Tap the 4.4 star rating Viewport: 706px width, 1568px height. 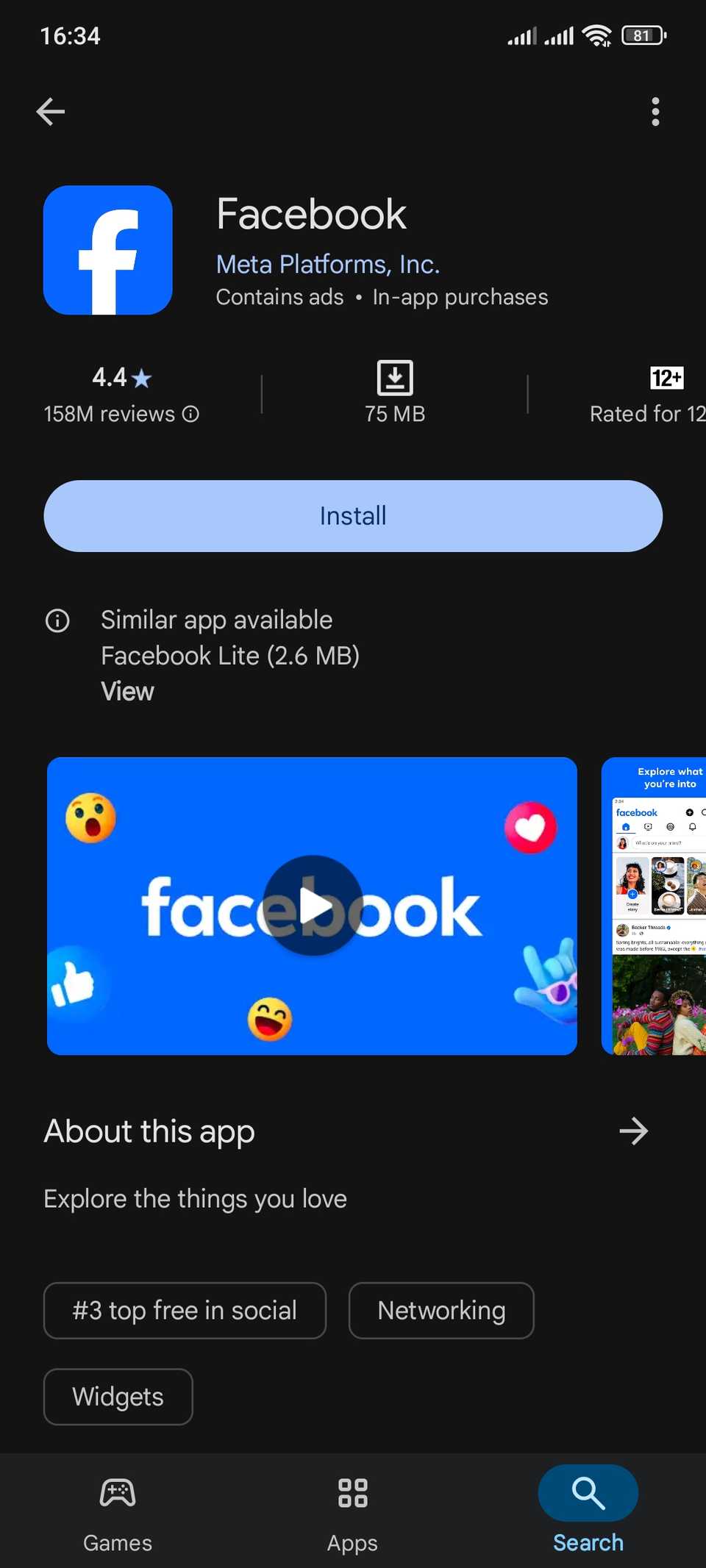point(121,377)
